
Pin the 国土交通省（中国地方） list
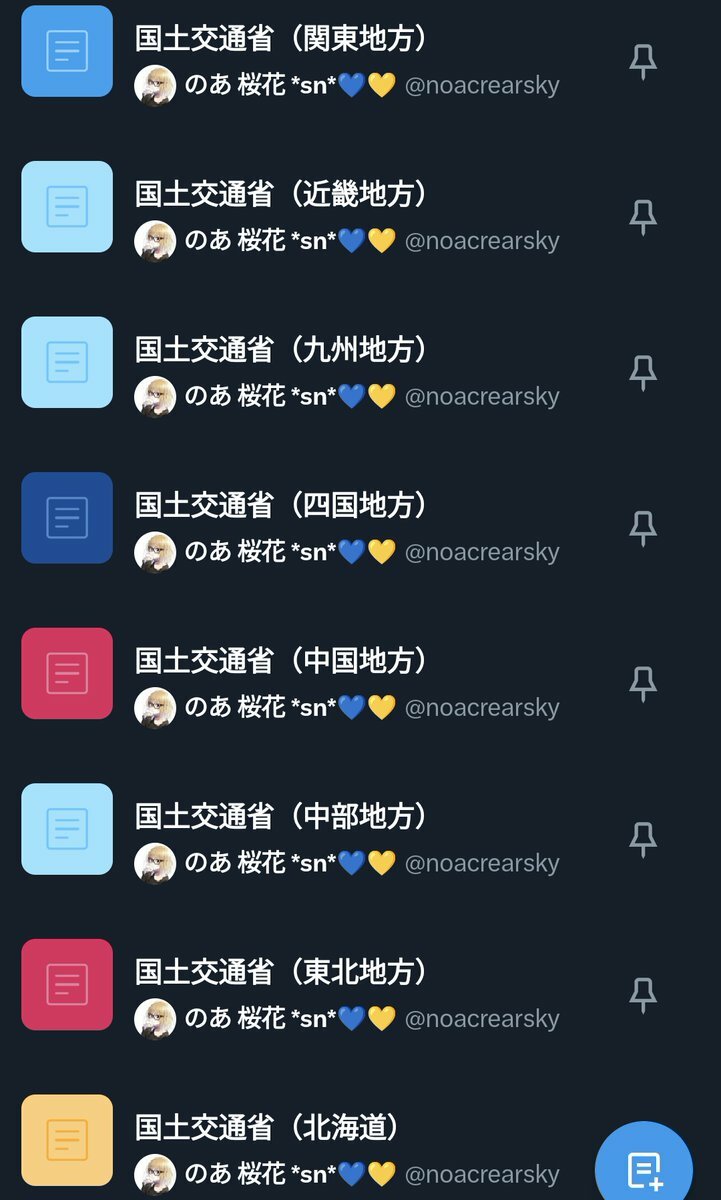643,684
